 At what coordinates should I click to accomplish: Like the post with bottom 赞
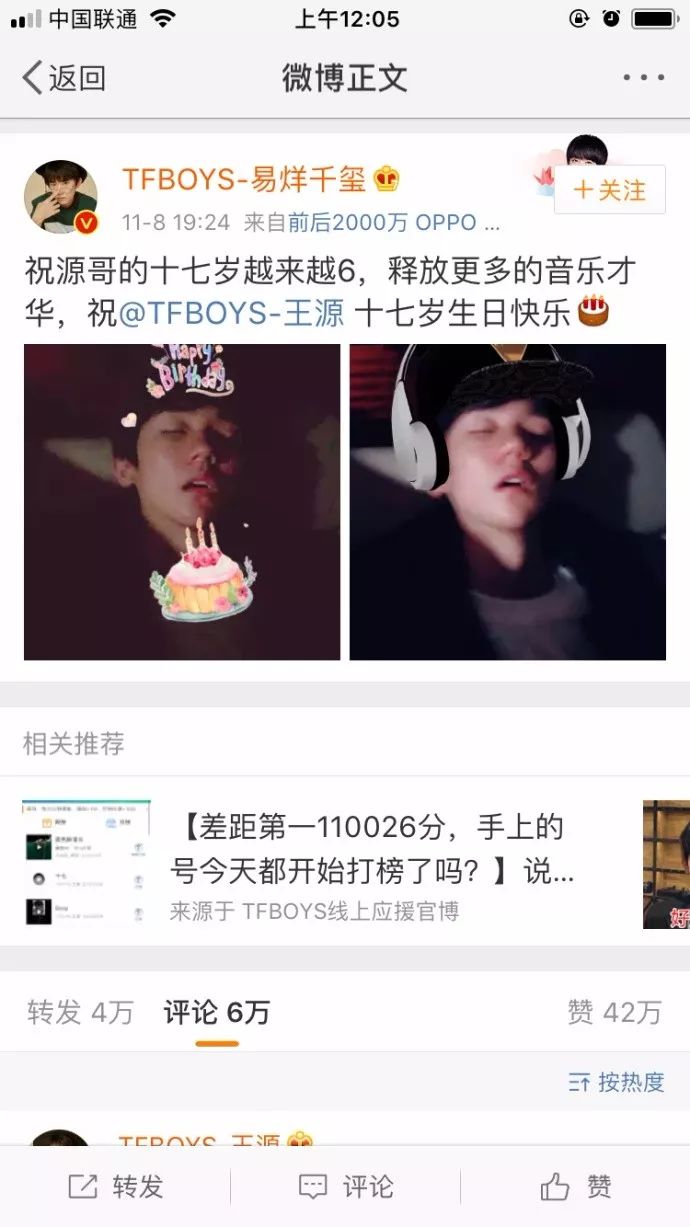576,1187
